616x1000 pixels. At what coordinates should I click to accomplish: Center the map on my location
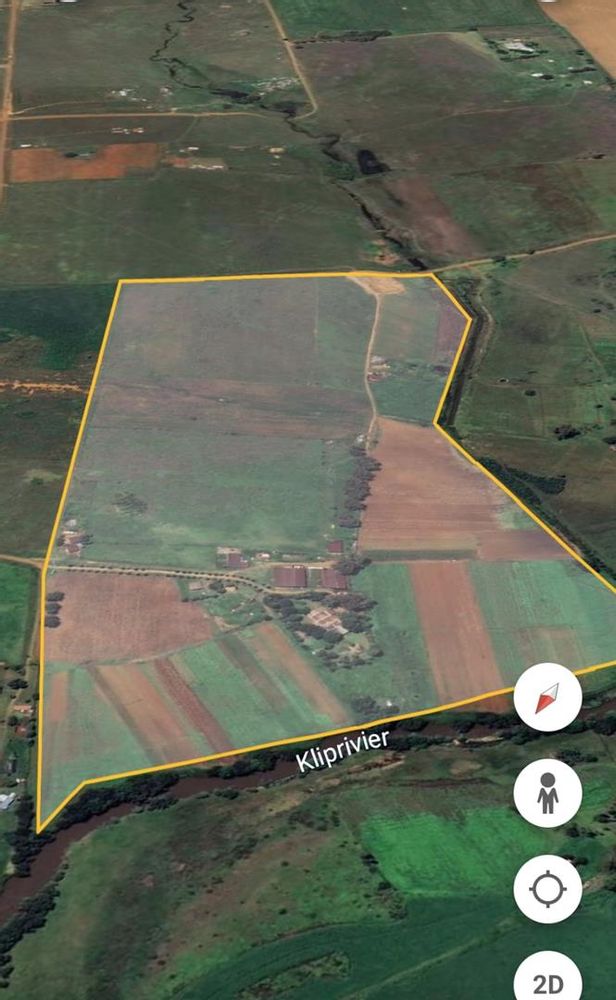[x=547, y=889]
